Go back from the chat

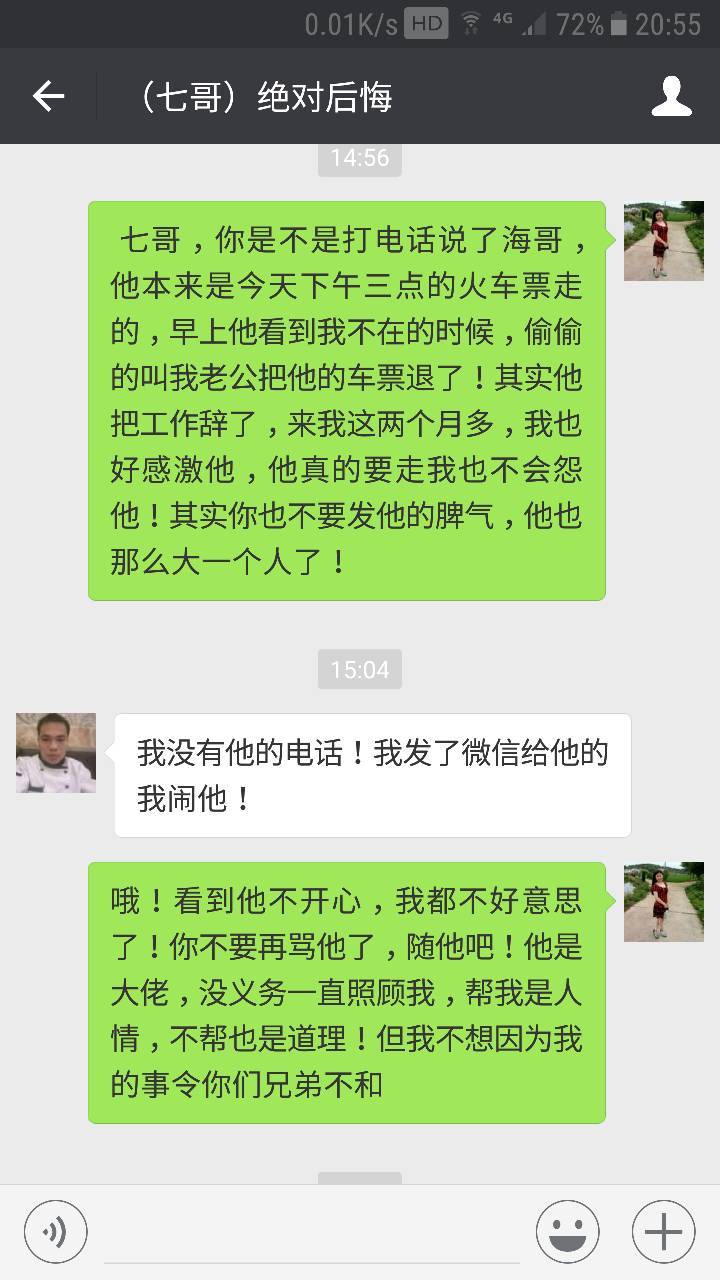point(48,97)
